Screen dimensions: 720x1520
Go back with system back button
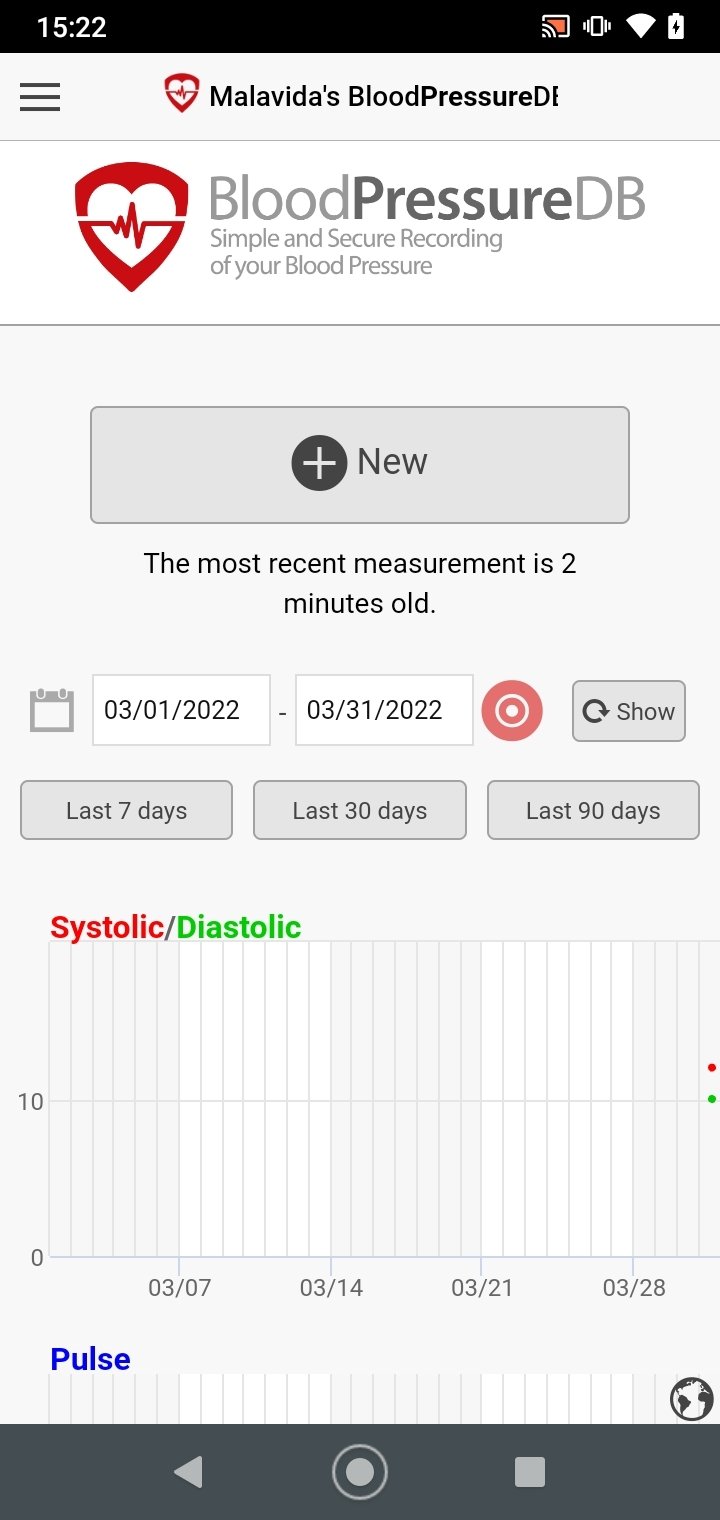tap(189, 1471)
